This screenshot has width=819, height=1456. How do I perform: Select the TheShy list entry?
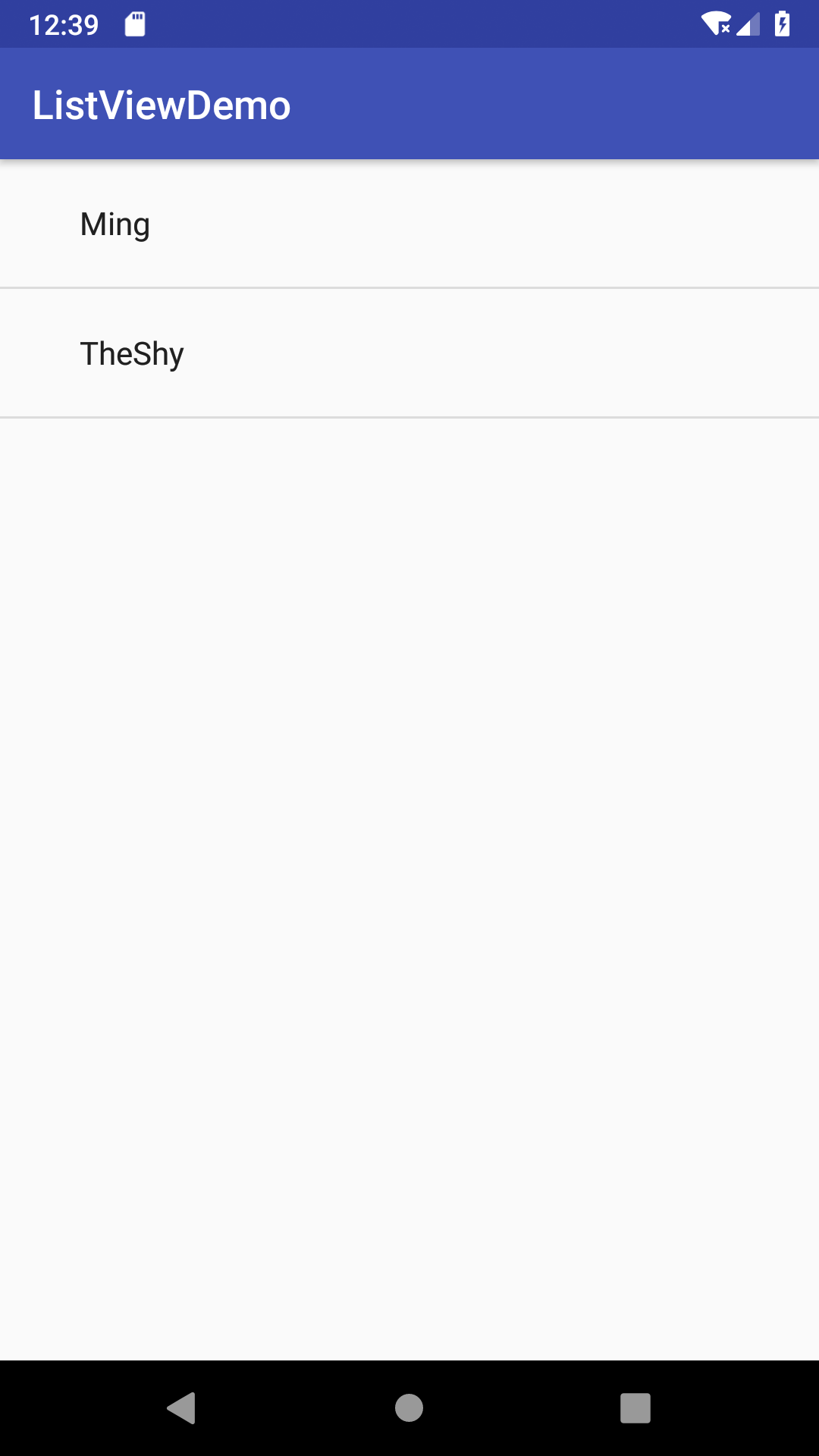point(409,353)
